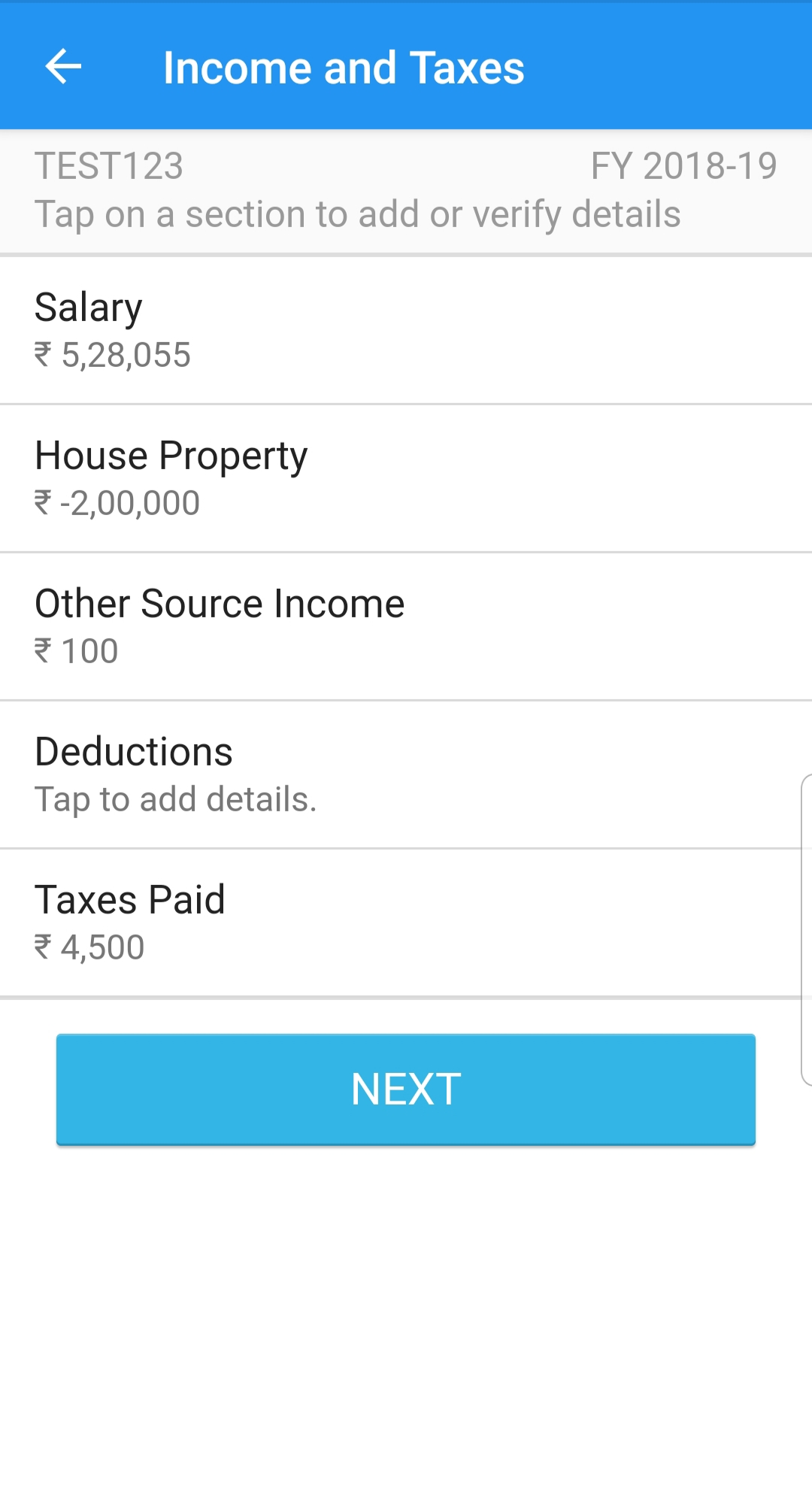Tap 'Tap to add details' under Deductions
This screenshot has width=812, height=1503.
click(177, 798)
